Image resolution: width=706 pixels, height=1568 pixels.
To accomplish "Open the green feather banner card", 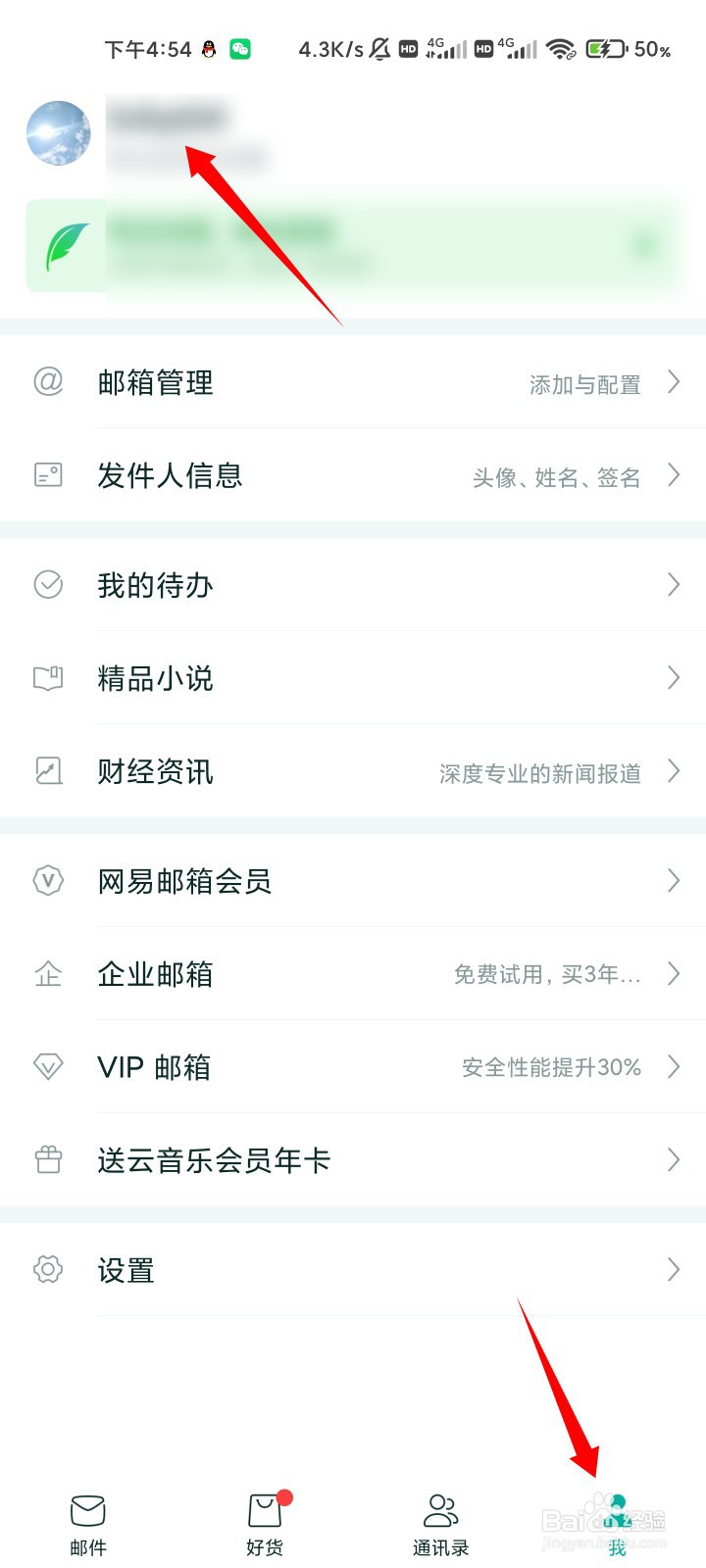I will (x=353, y=245).
